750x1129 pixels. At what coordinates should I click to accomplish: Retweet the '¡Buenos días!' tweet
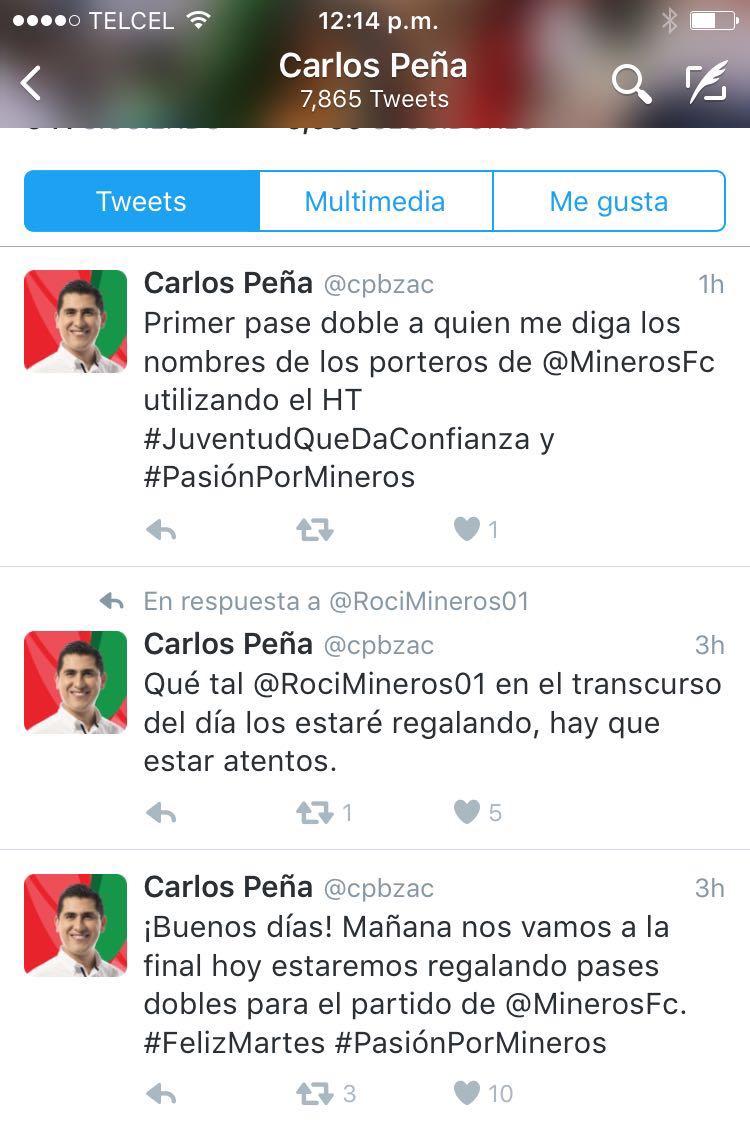314,1094
